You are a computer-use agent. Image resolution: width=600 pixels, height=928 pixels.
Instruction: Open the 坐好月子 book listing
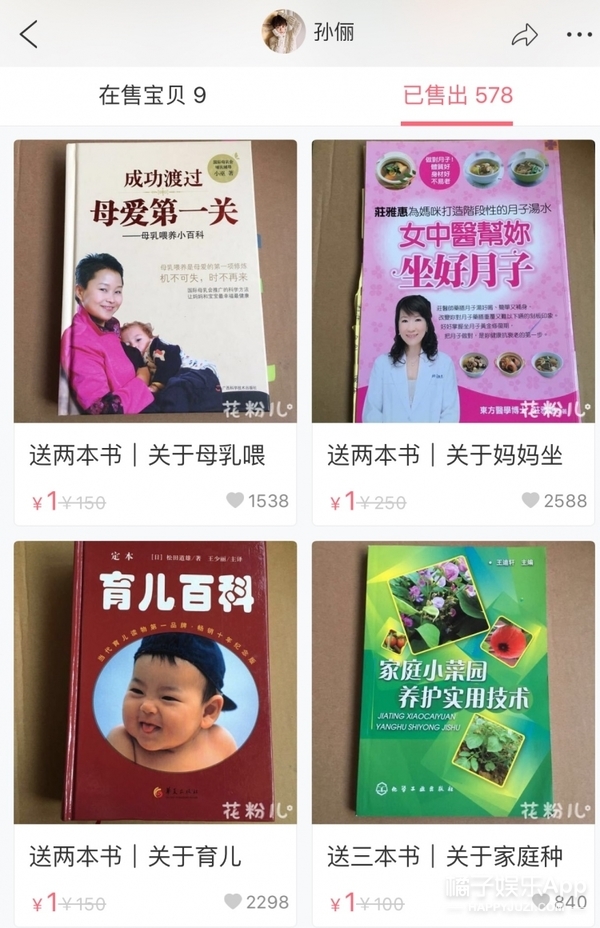point(453,281)
